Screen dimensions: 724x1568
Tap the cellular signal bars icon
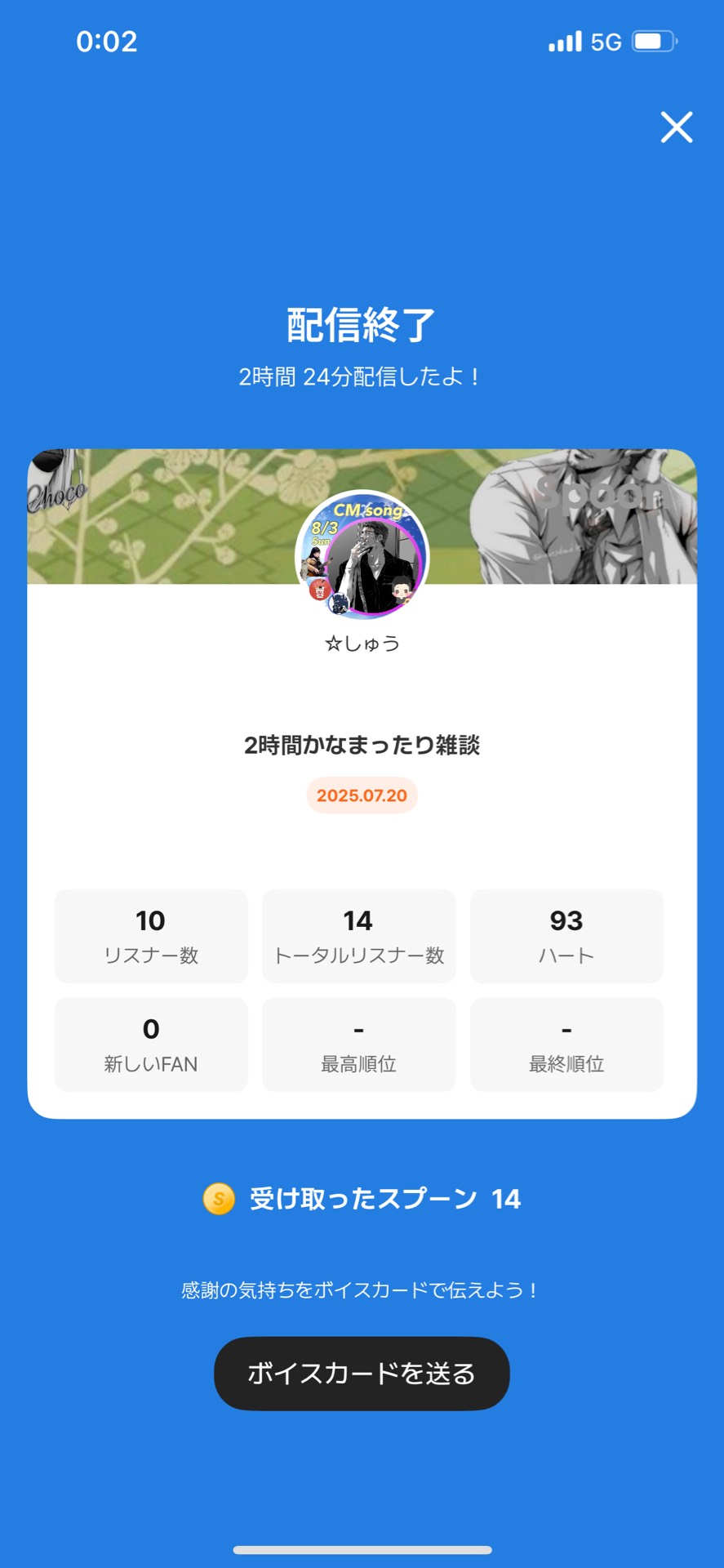tap(563, 40)
